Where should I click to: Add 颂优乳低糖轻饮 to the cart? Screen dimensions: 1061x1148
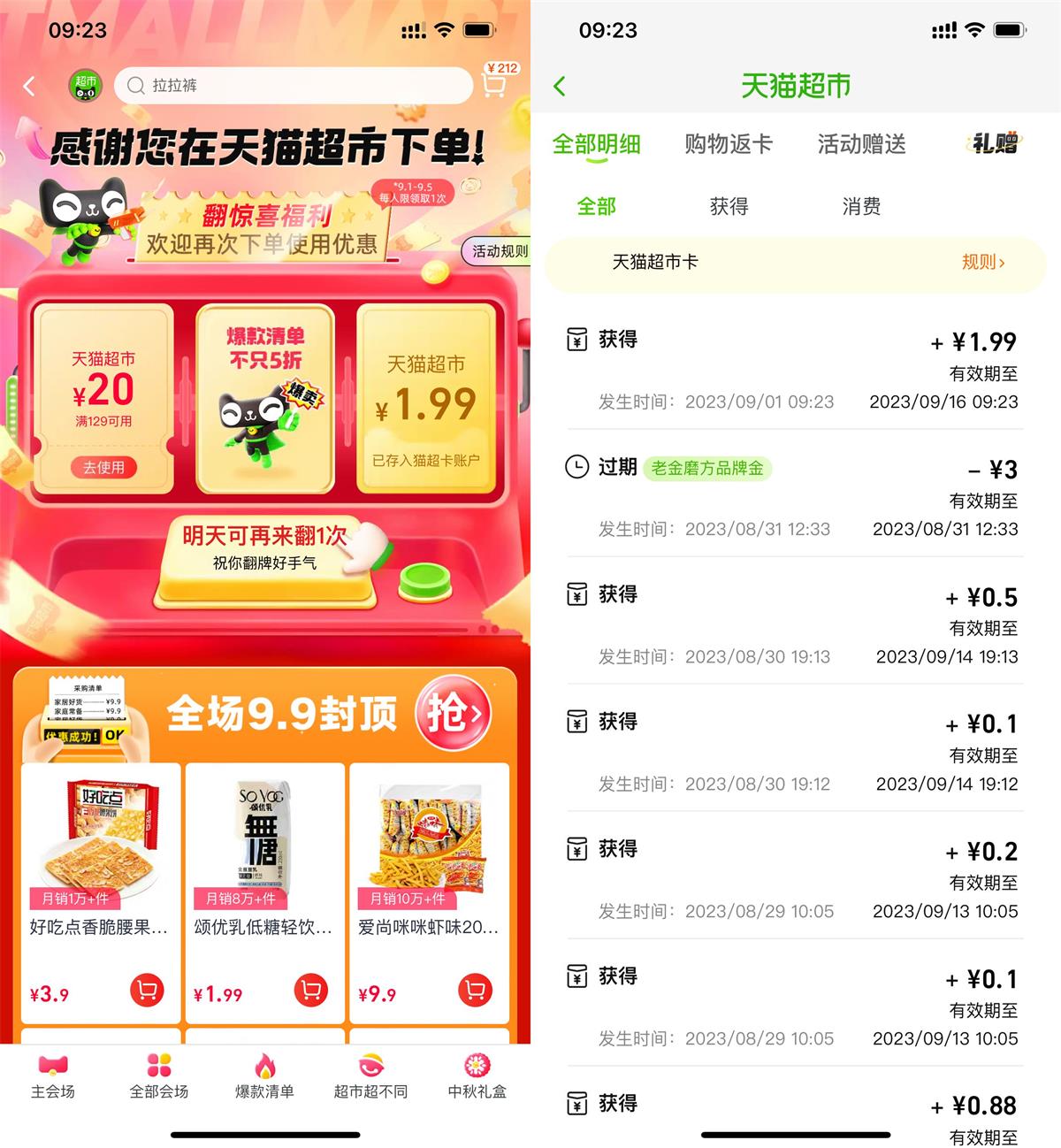(x=311, y=991)
